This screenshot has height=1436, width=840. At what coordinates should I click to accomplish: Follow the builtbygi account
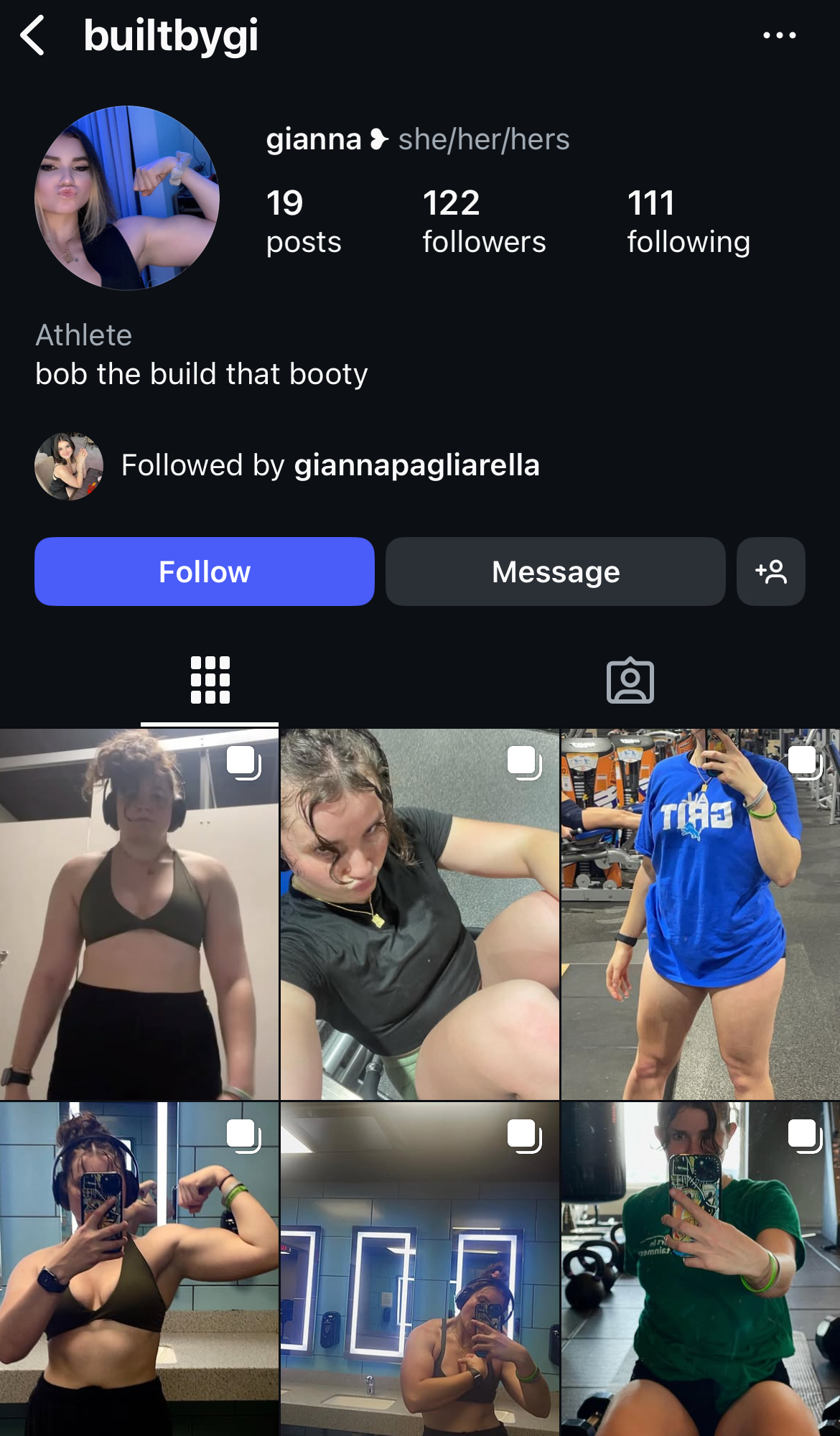point(205,572)
